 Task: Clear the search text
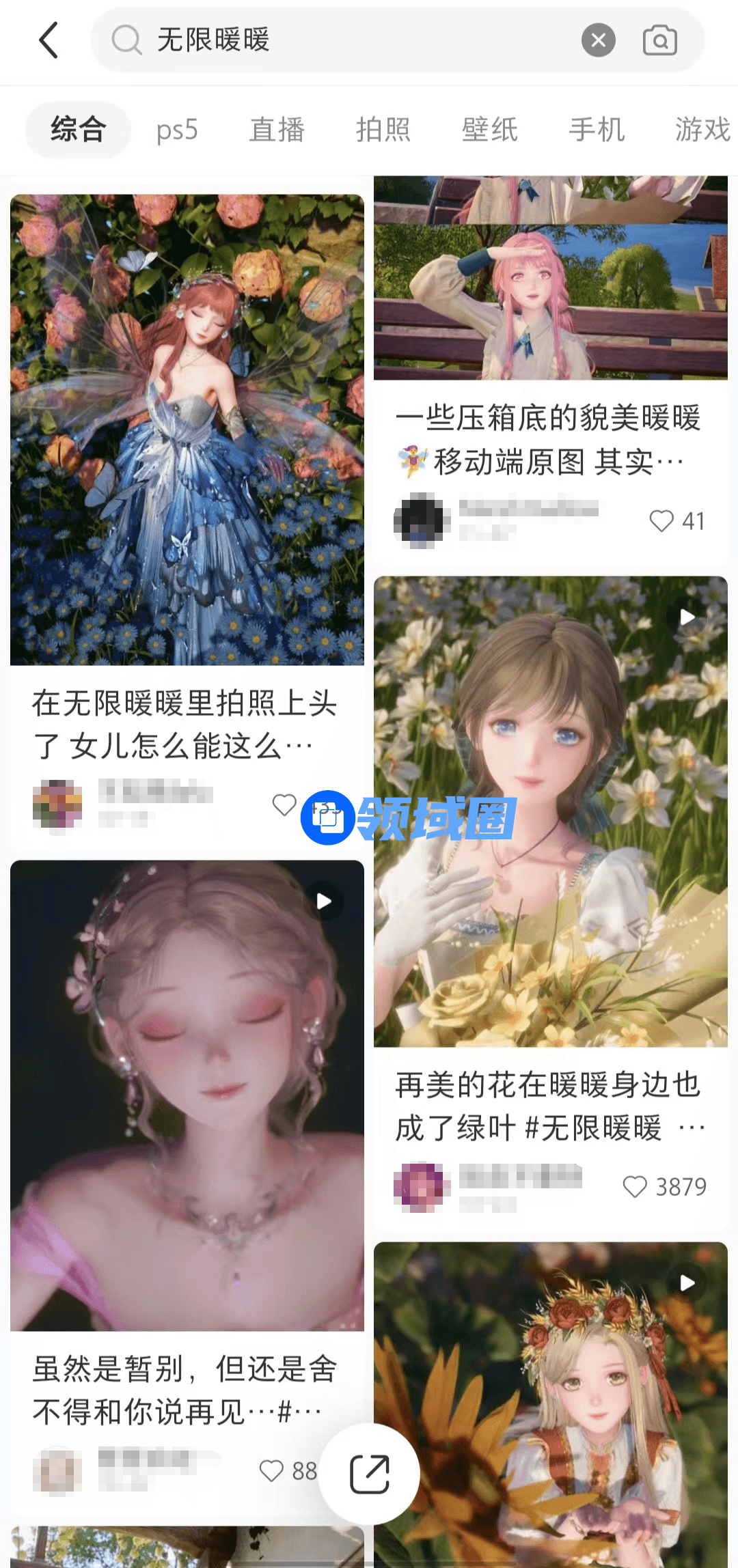click(x=598, y=40)
